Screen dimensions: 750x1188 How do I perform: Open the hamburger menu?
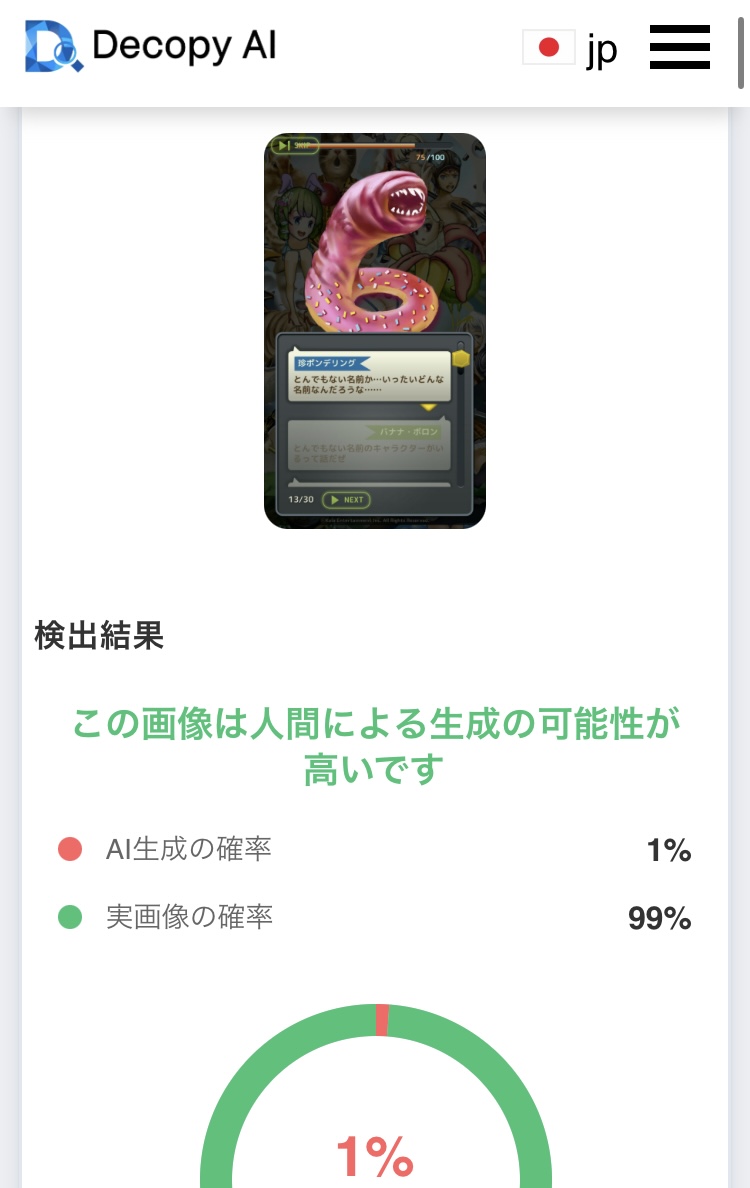(679, 47)
